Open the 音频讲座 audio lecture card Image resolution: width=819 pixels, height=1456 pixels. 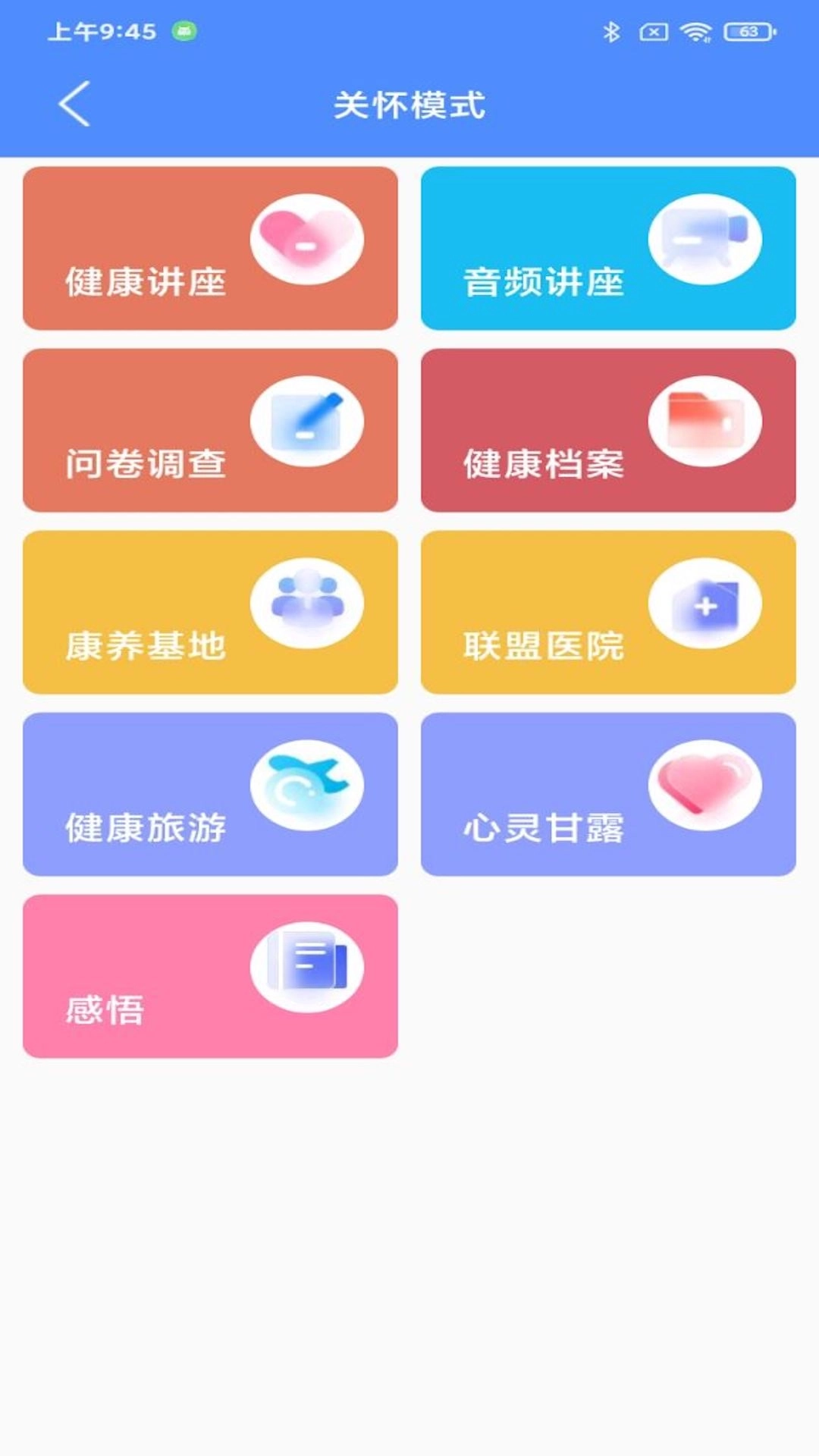click(608, 249)
